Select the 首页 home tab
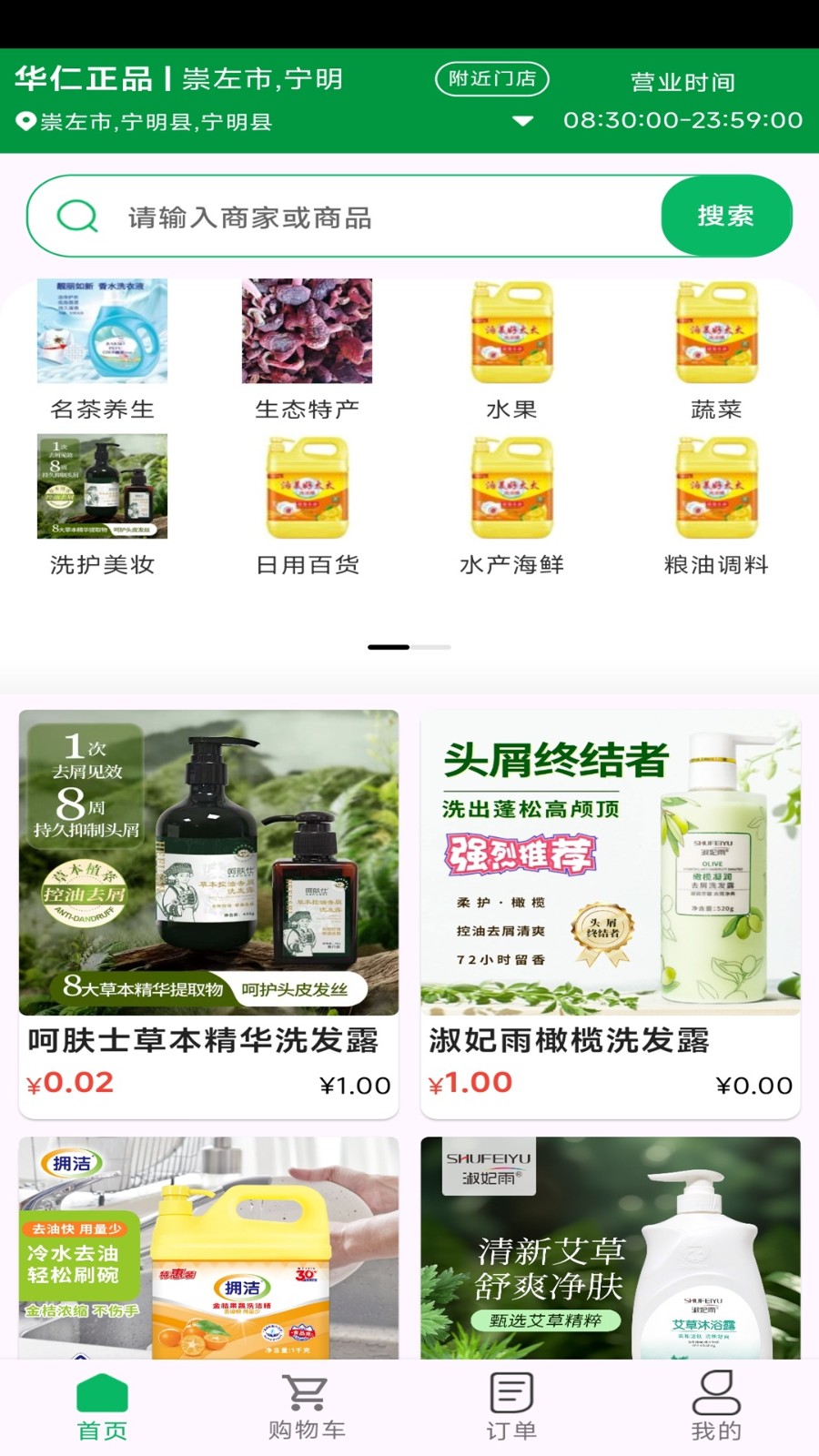 coord(102,1401)
